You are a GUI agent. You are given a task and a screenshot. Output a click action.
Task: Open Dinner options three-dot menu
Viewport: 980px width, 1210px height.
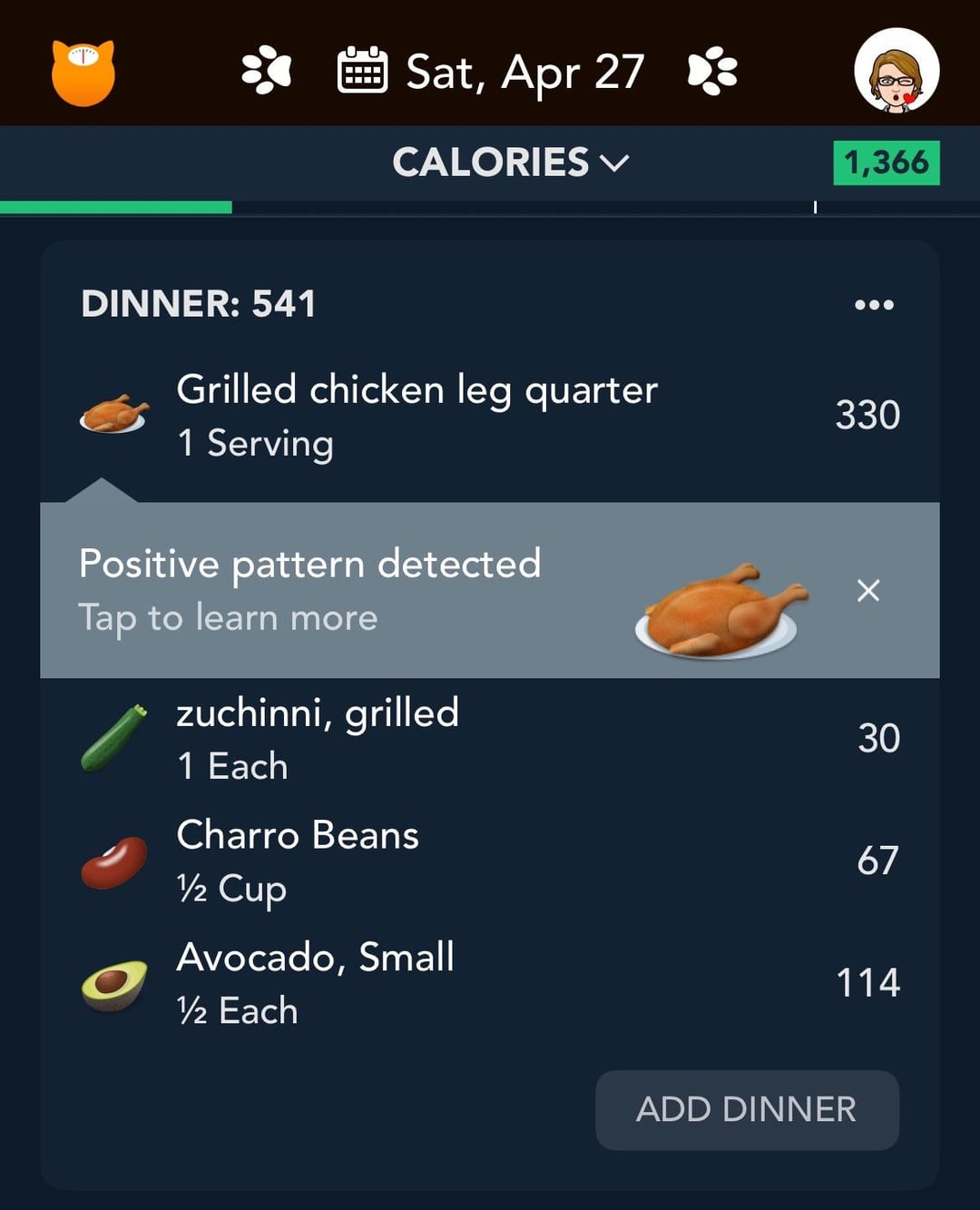[x=874, y=305]
